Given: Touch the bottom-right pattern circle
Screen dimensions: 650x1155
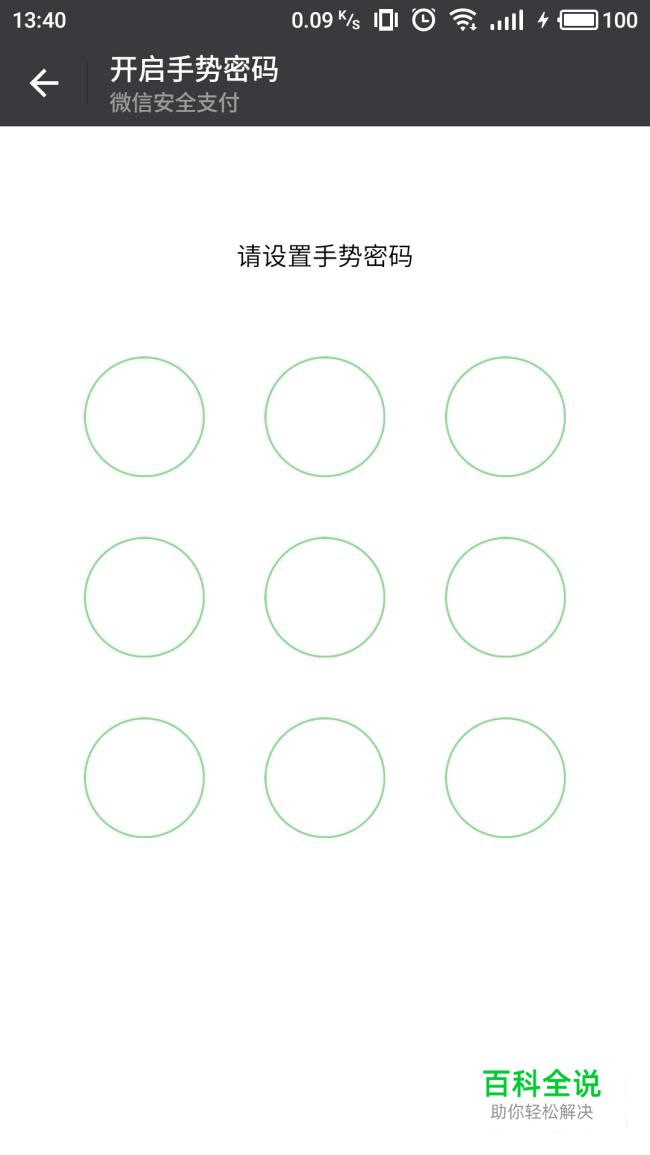Looking at the screenshot, I should coord(506,778).
